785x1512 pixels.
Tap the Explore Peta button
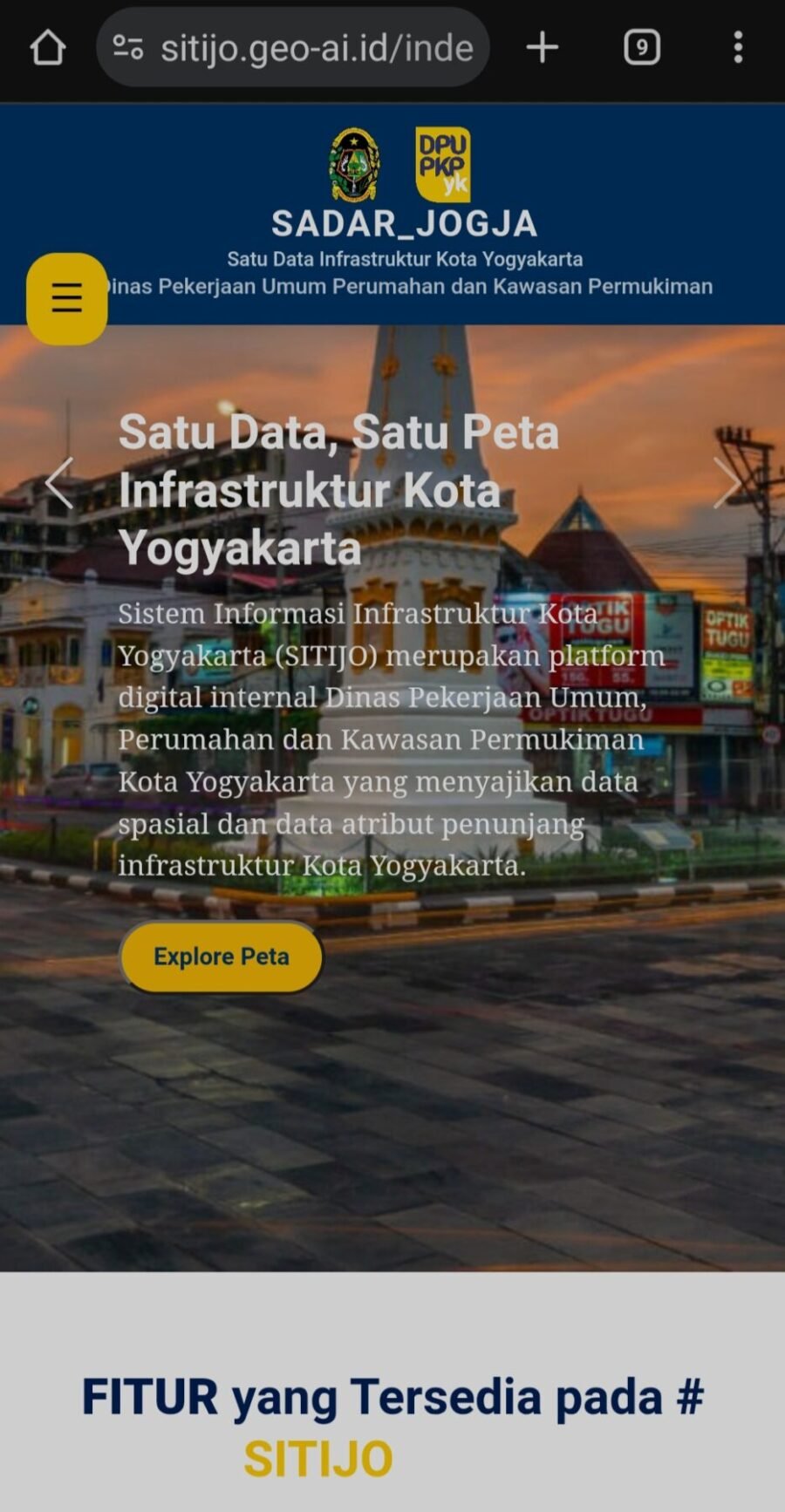click(222, 957)
